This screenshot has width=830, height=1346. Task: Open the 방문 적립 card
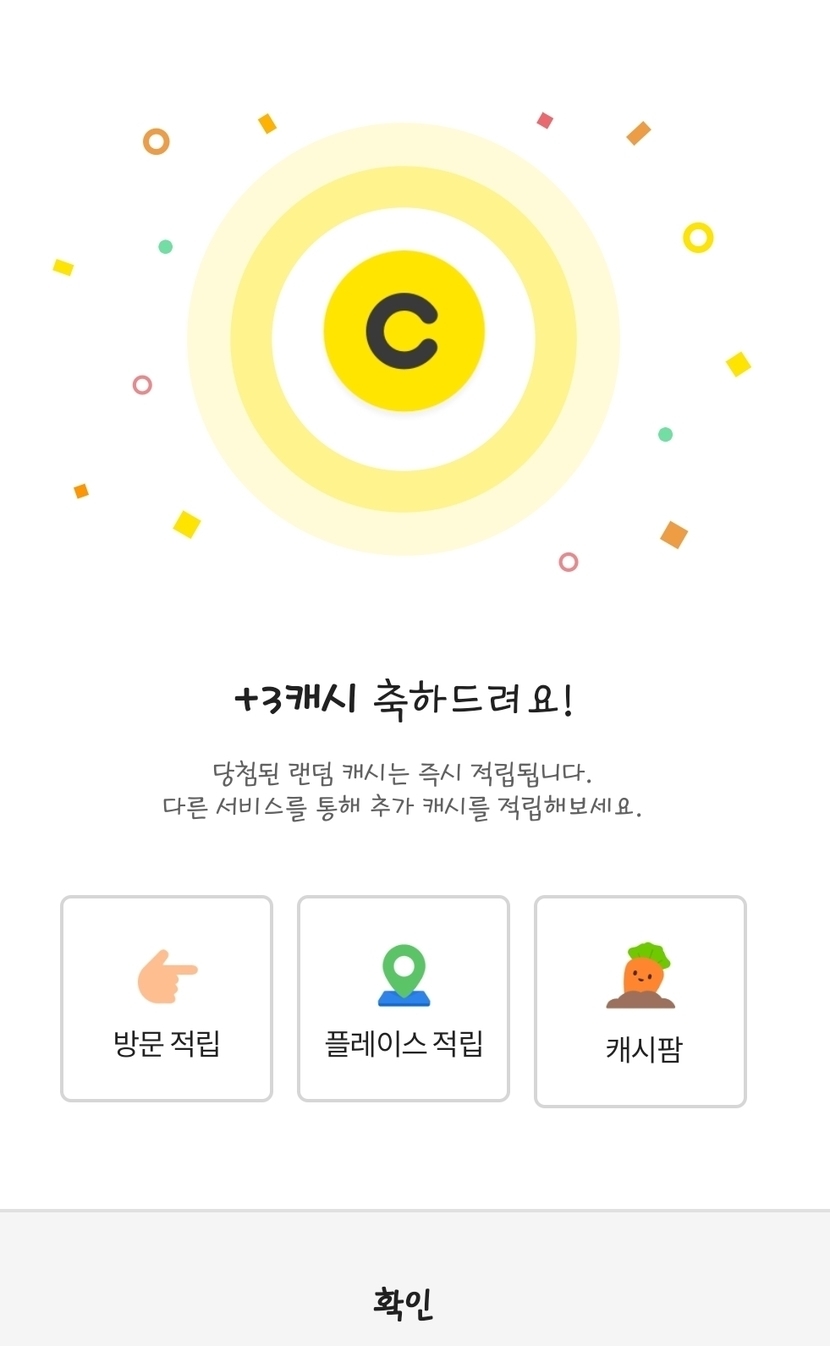pos(166,998)
